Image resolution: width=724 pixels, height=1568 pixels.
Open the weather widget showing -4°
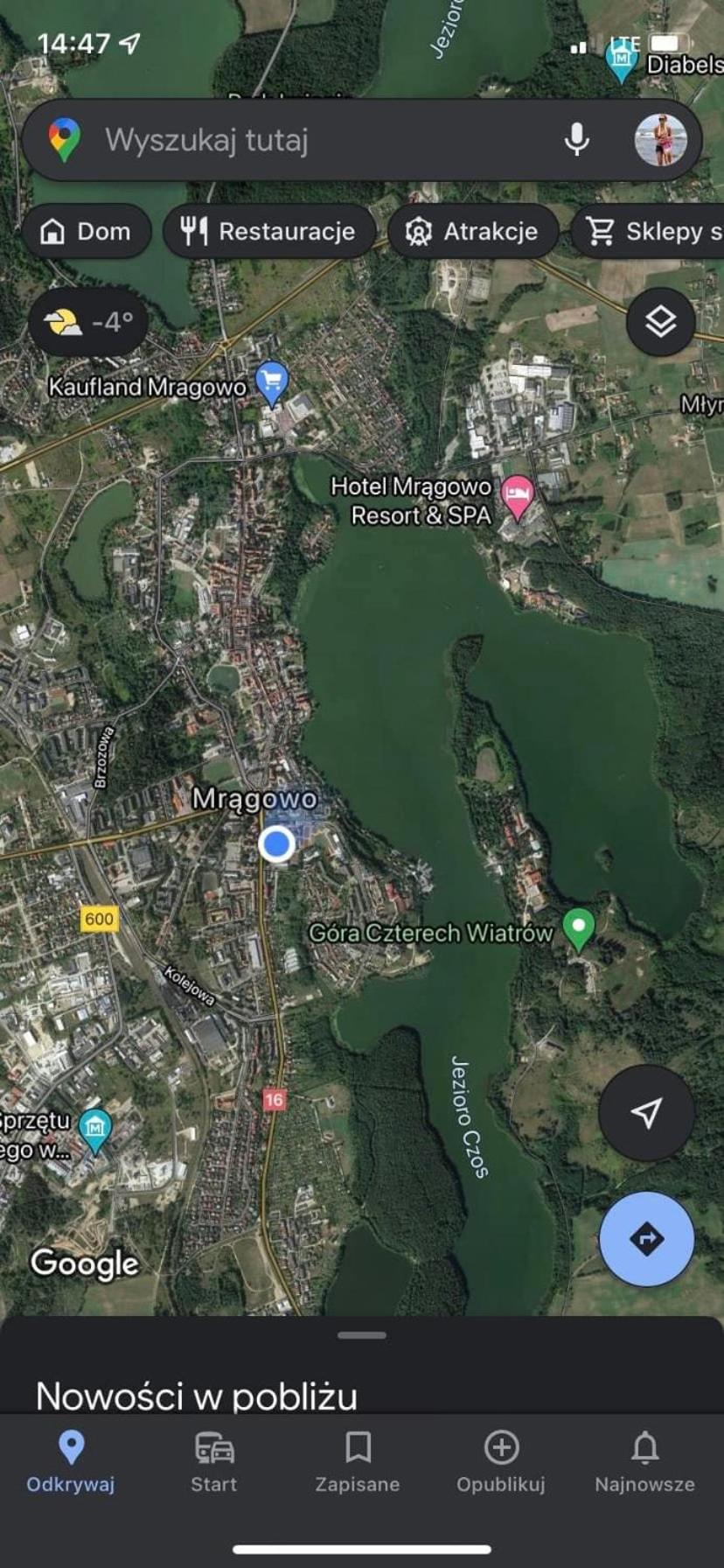(87, 323)
